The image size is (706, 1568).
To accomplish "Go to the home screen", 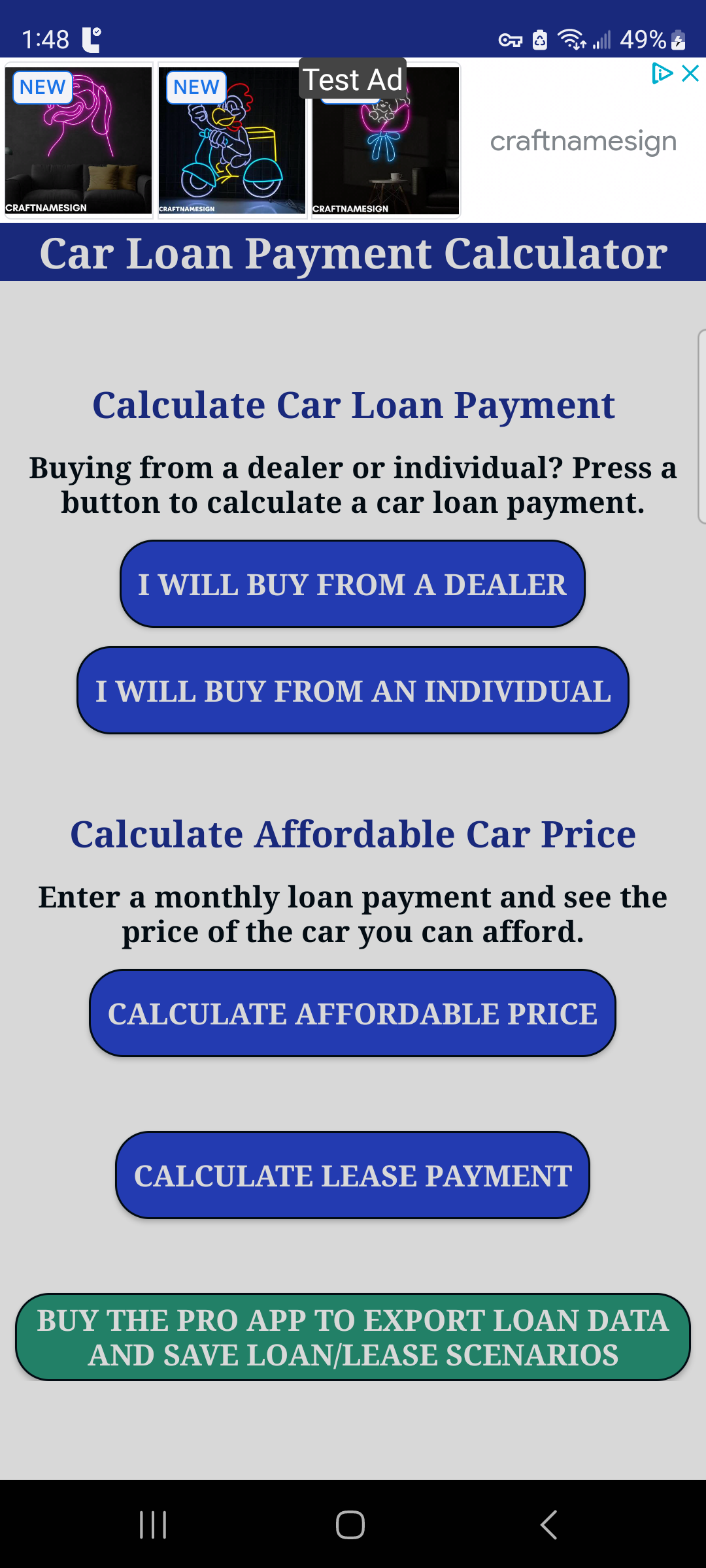I will coord(350,1525).
